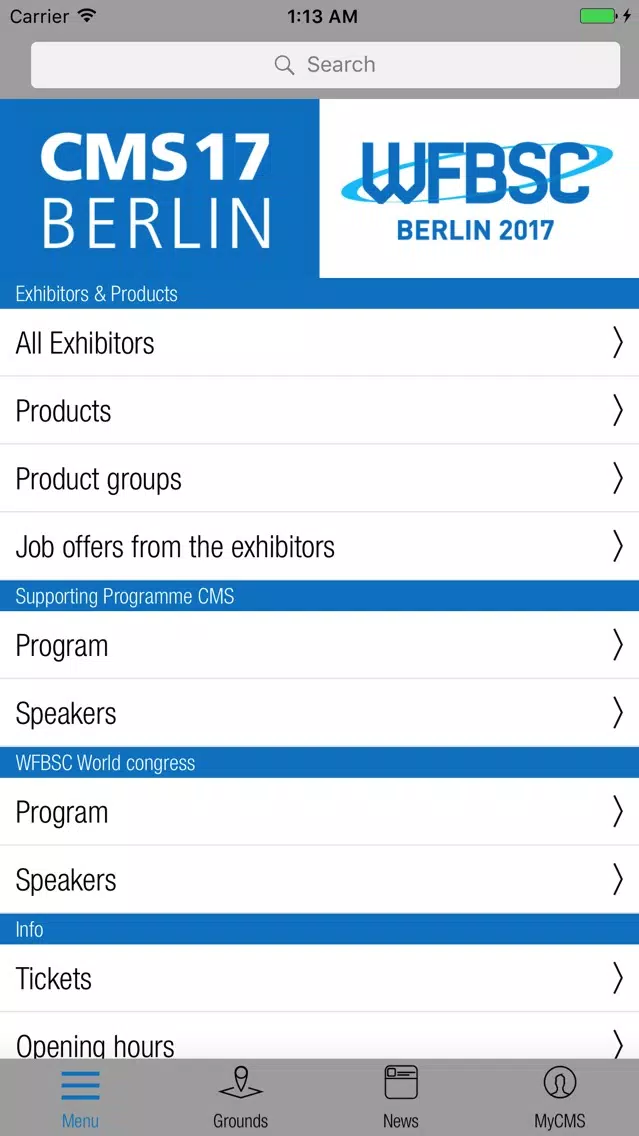Switch to the Grounds tab
This screenshot has height=1136, width=639.
click(241, 1098)
